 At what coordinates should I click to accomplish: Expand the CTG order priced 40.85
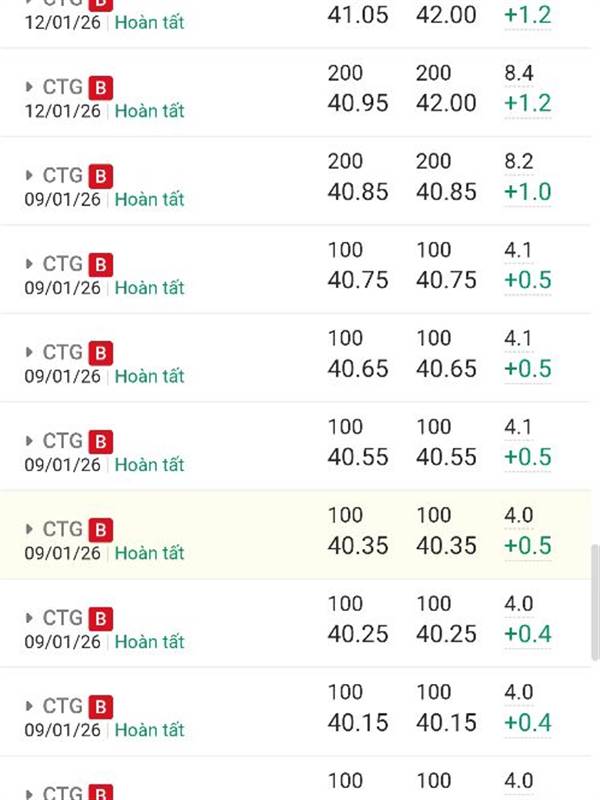(x=30, y=176)
